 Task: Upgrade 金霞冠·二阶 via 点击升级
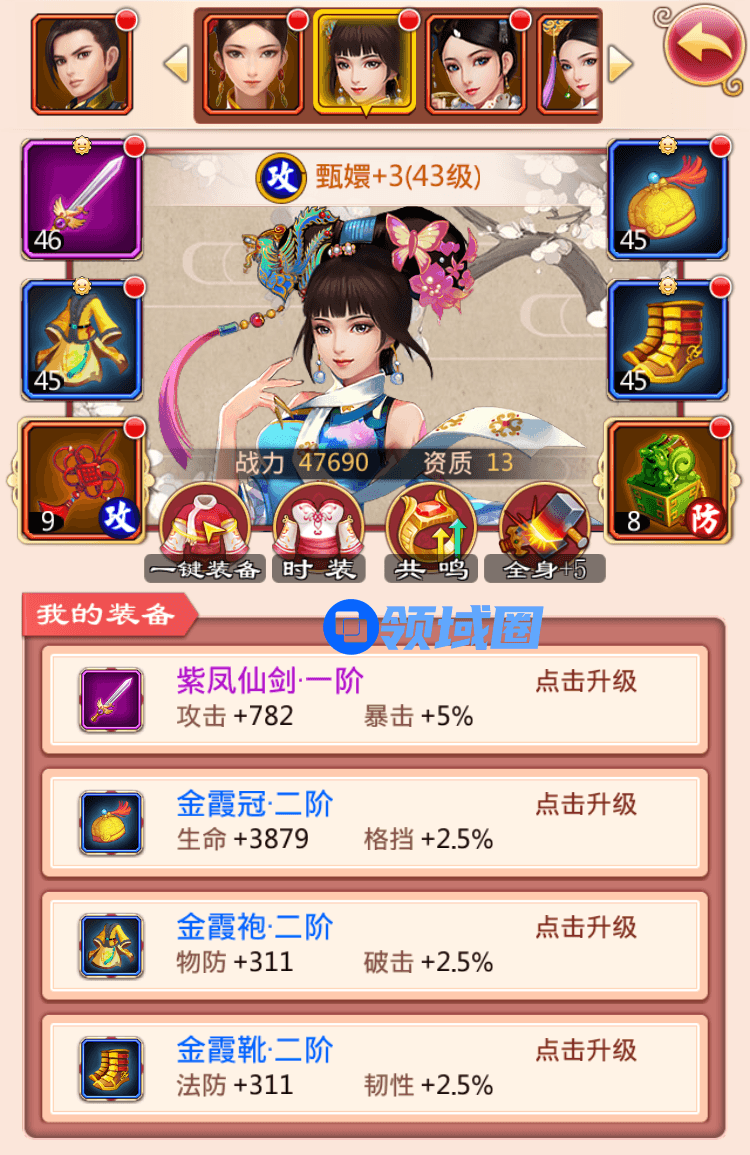[x=586, y=805]
